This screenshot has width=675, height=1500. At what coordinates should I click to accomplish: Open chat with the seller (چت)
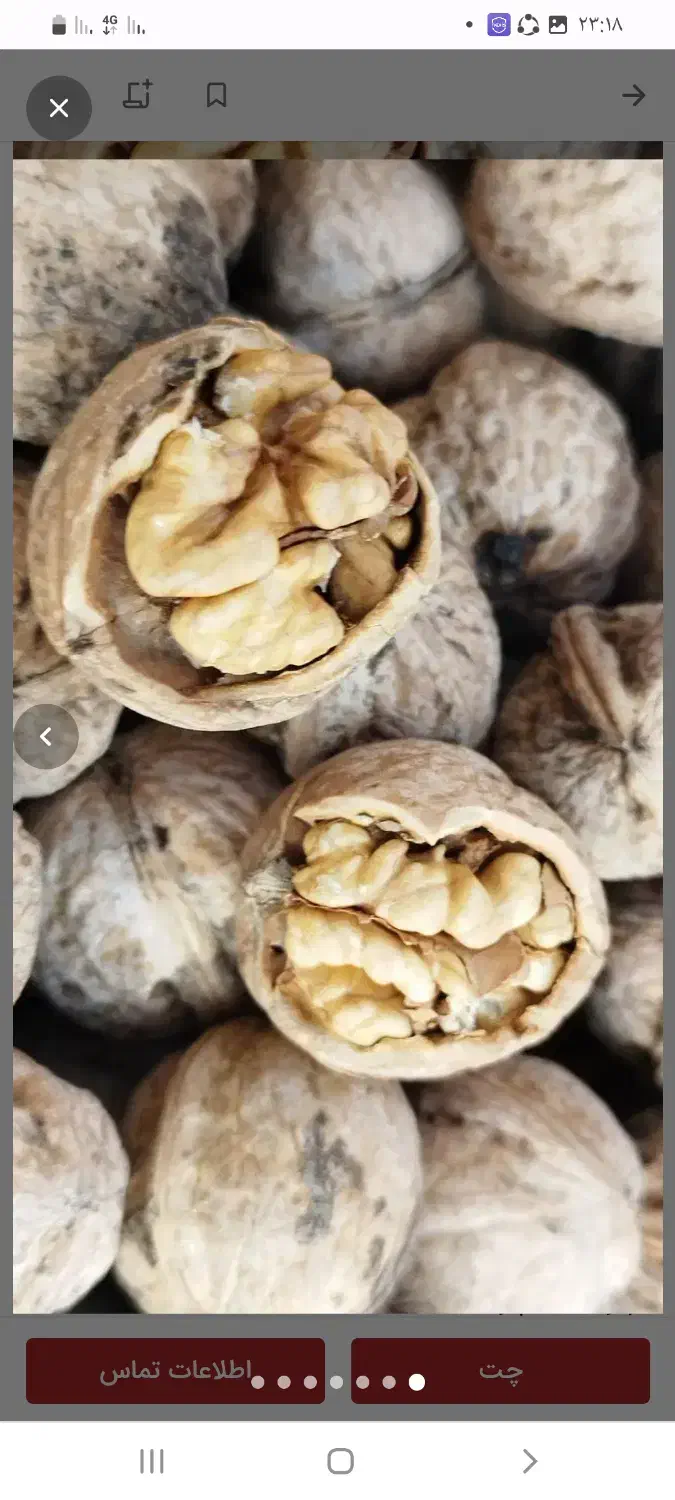click(500, 1370)
